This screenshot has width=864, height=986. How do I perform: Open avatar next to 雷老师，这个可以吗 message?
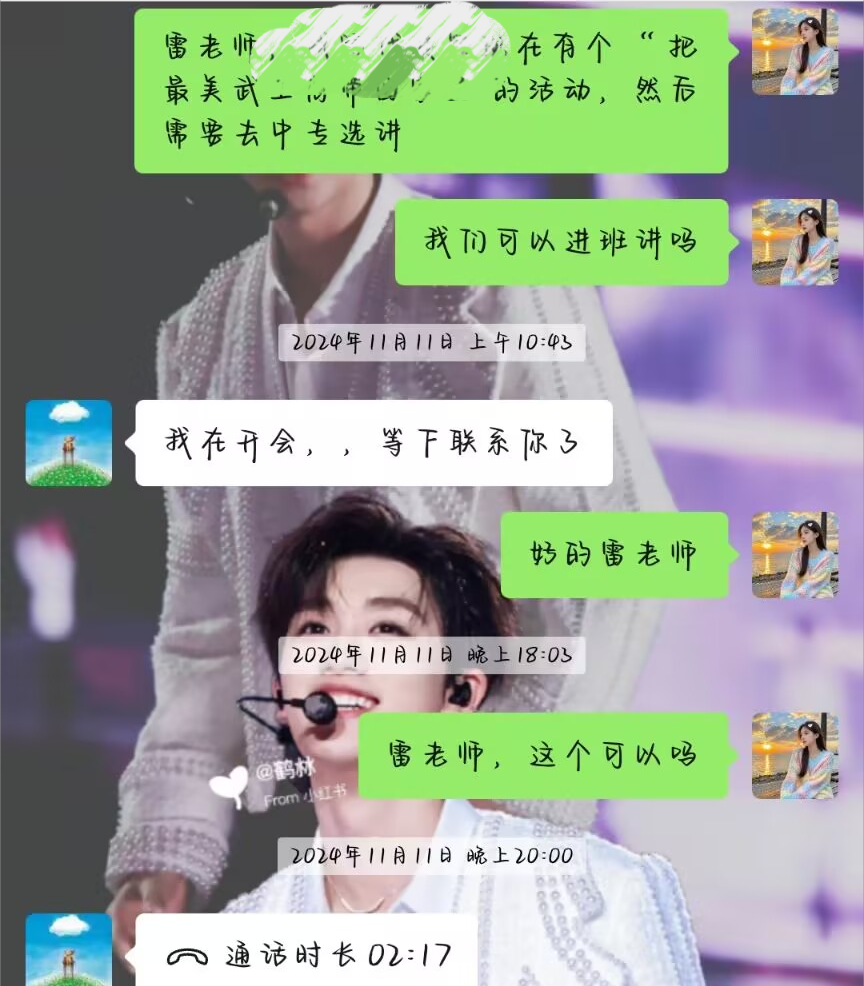tap(795, 755)
